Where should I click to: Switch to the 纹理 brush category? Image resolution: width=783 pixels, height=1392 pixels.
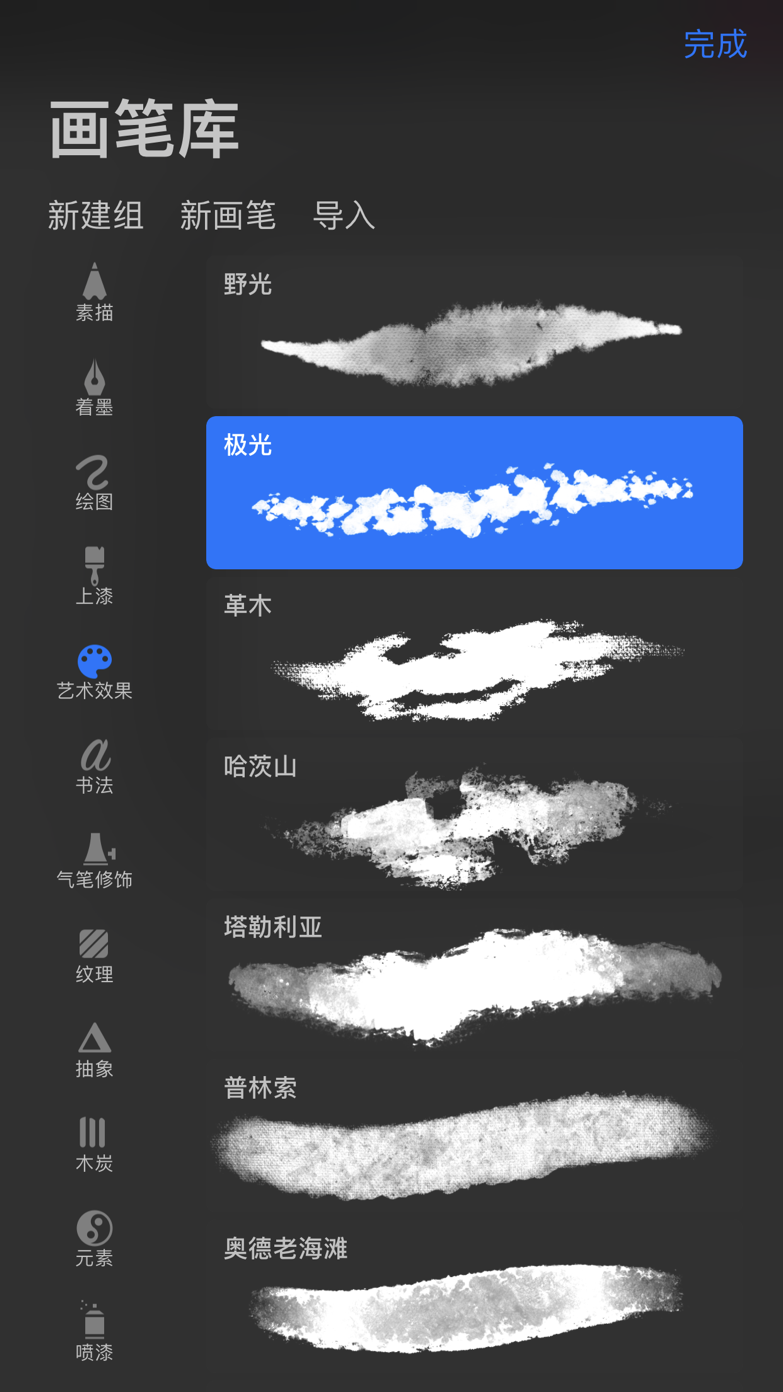(x=94, y=955)
